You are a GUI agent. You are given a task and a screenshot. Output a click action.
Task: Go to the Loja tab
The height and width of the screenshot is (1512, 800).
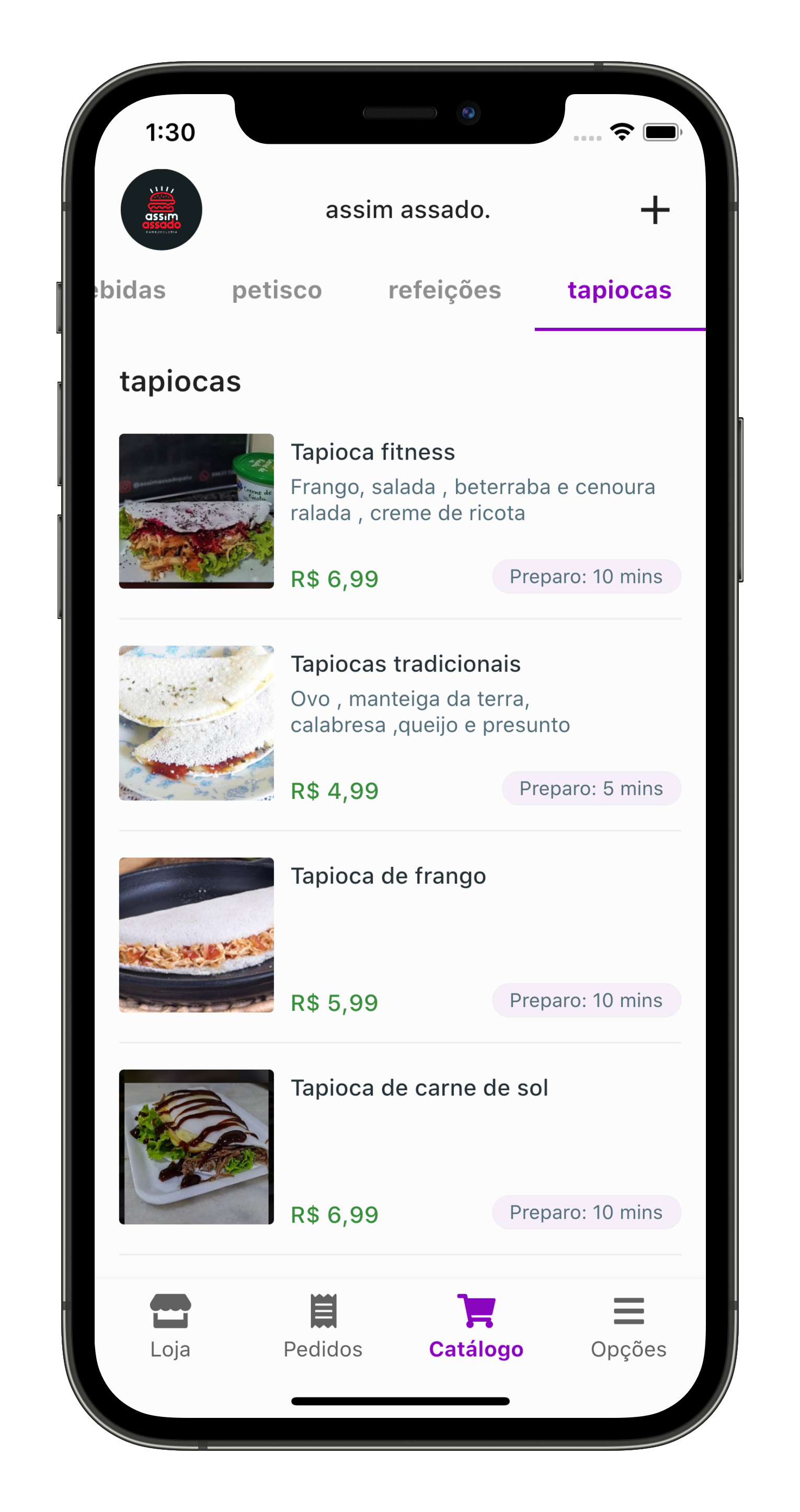tap(170, 1326)
